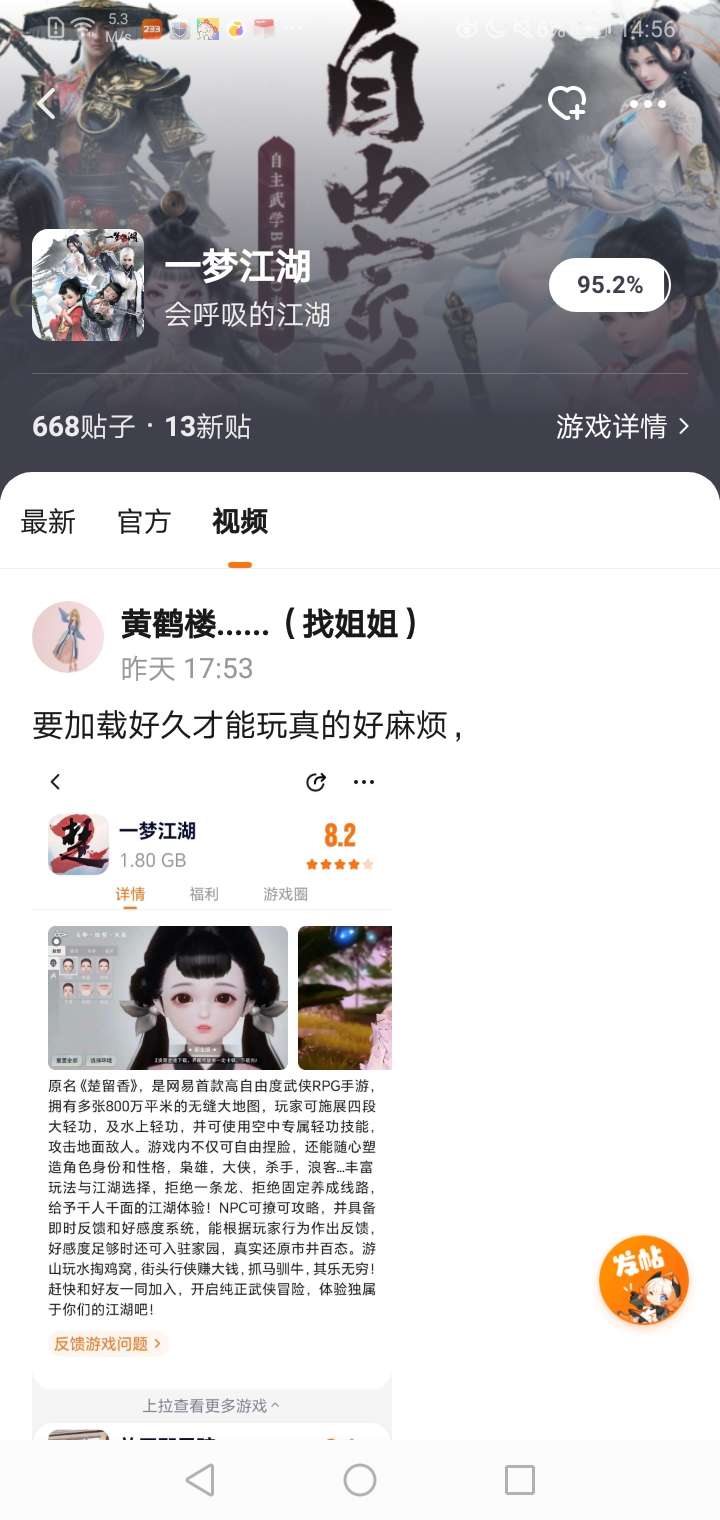The height and width of the screenshot is (1520, 720).
Task: Open recent apps from the navigation bar
Action: pyautogui.click(x=520, y=1480)
